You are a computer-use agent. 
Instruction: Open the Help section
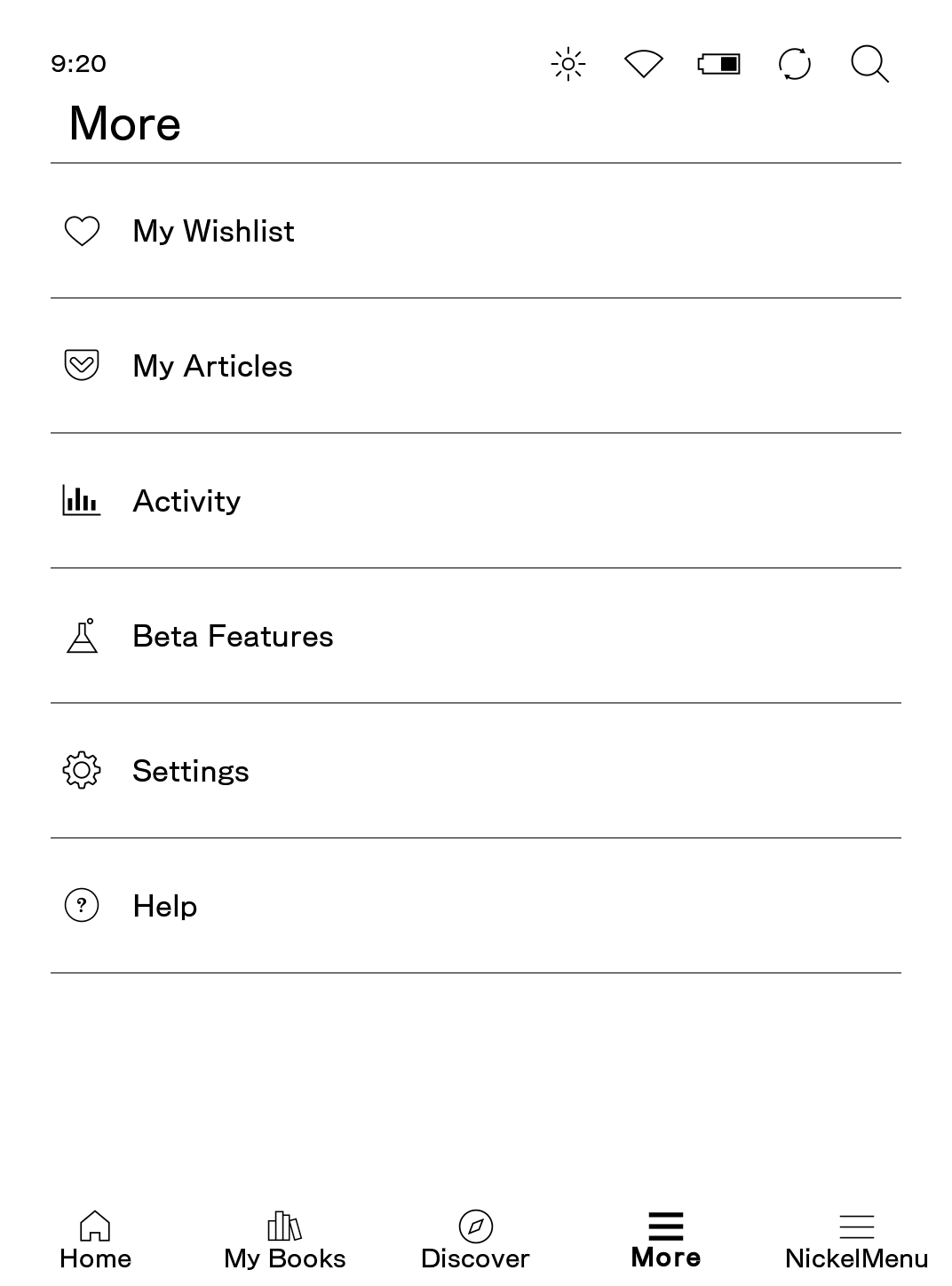[x=165, y=906]
